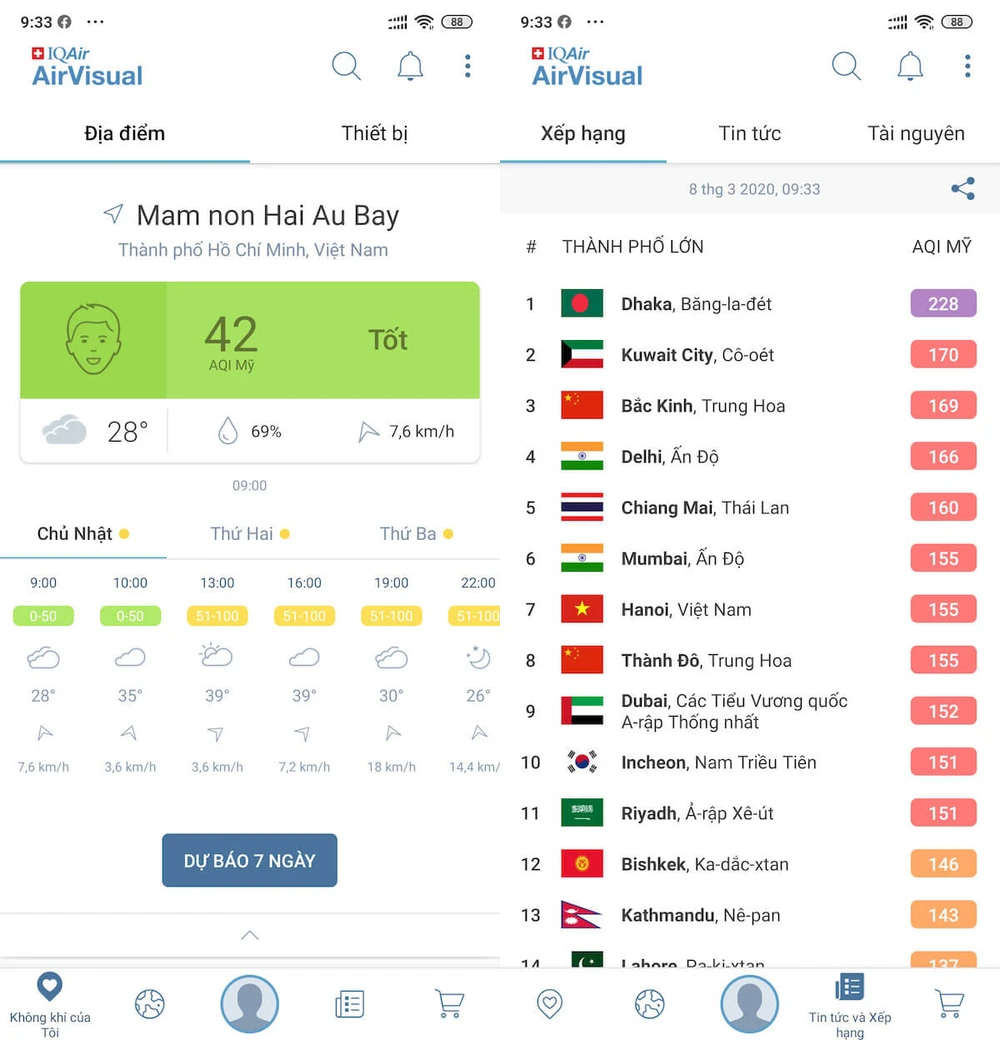Image resolution: width=1000 pixels, height=1040 pixels.
Task: View details for Incheon in the ranking
Action: 750,762
